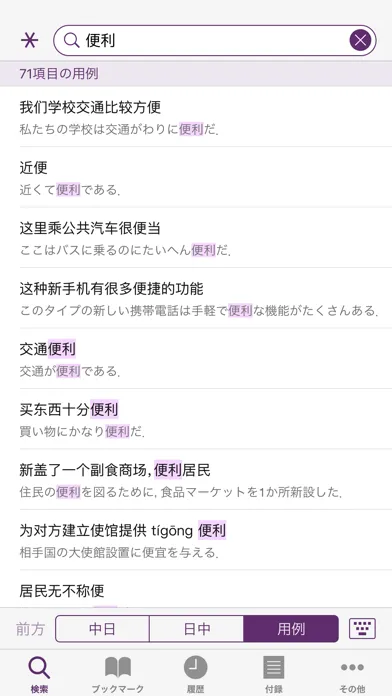This screenshot has width=392, height=696.
Task: Clear the search text 便利
Action: click(x=360, y=40)
